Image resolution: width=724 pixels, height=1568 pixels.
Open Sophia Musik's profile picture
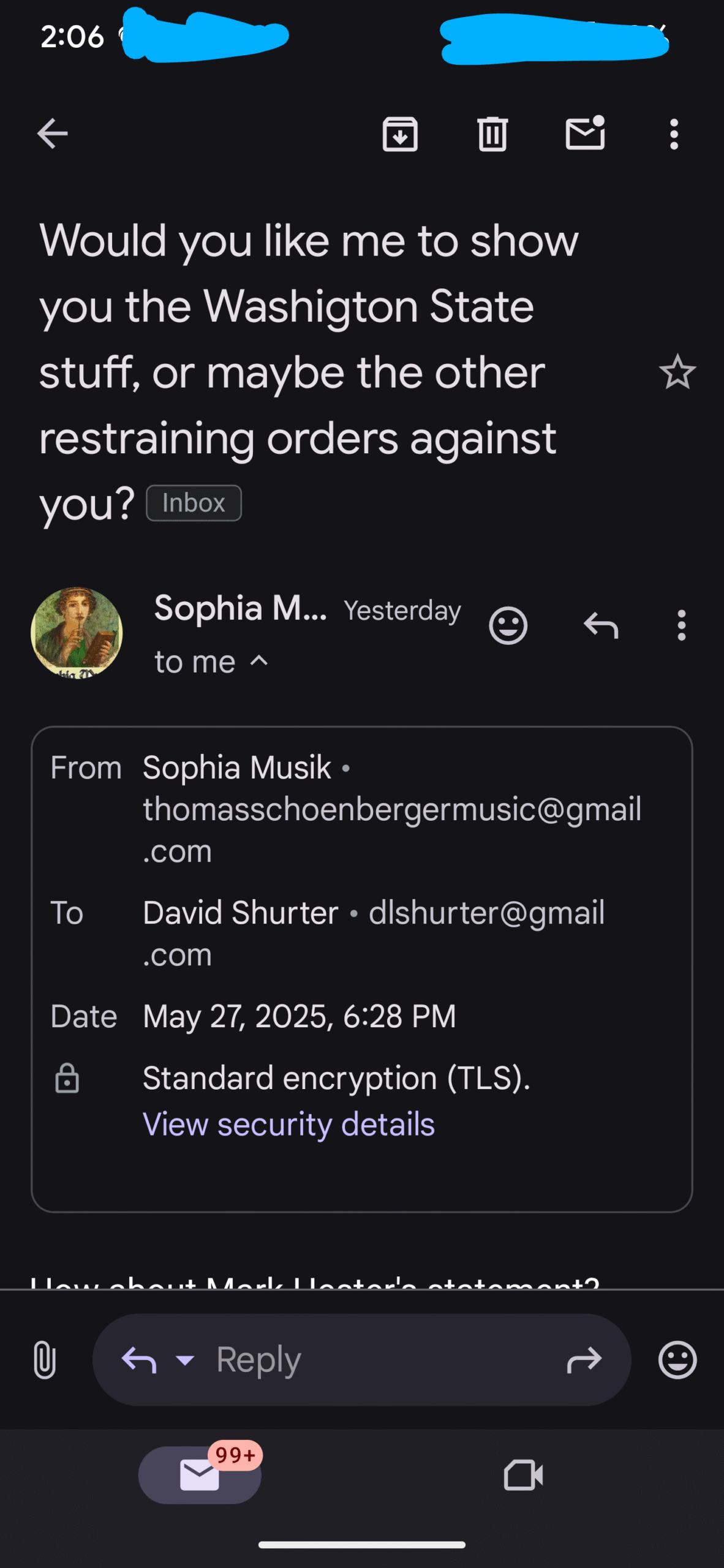pyautogui.click(x=77, y=633)
